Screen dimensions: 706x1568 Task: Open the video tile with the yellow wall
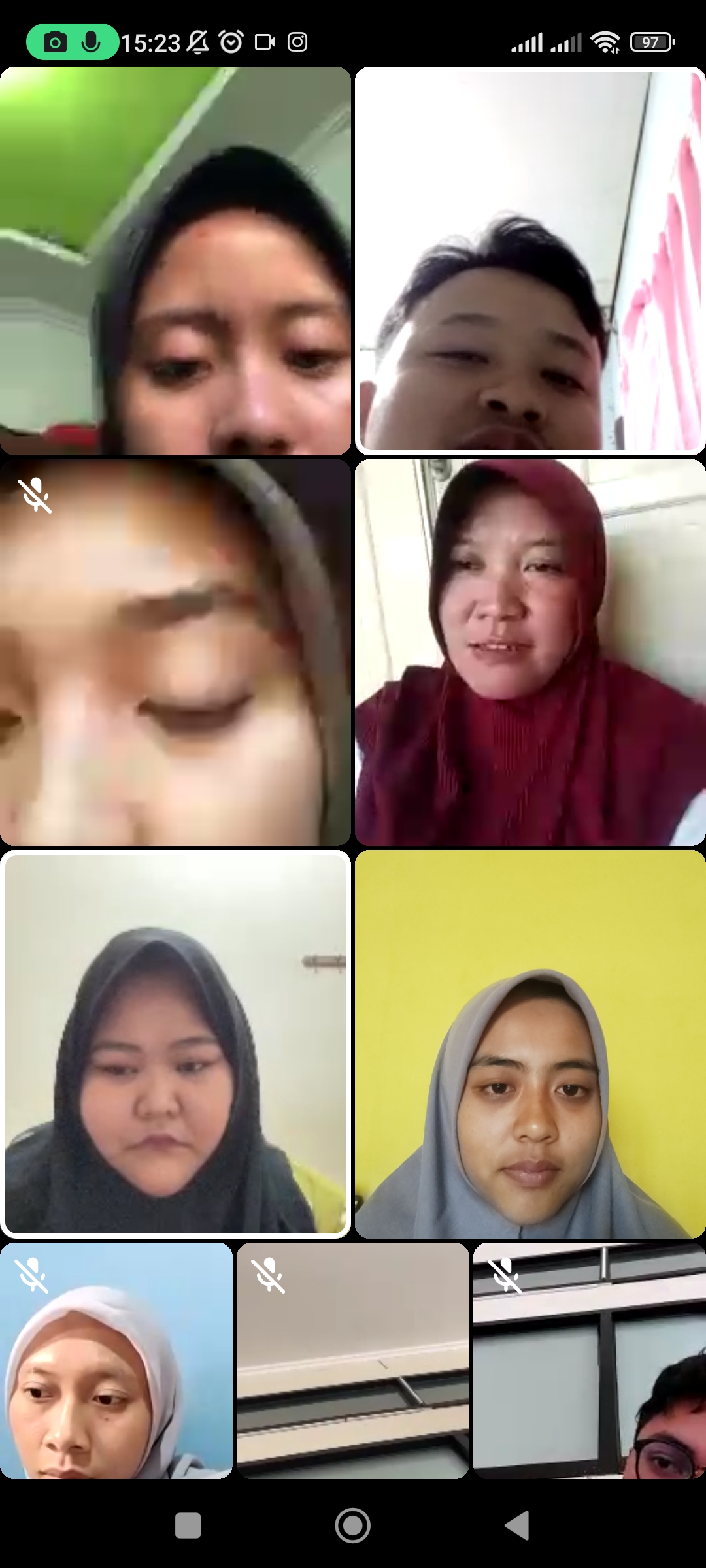pos(530,1044)
